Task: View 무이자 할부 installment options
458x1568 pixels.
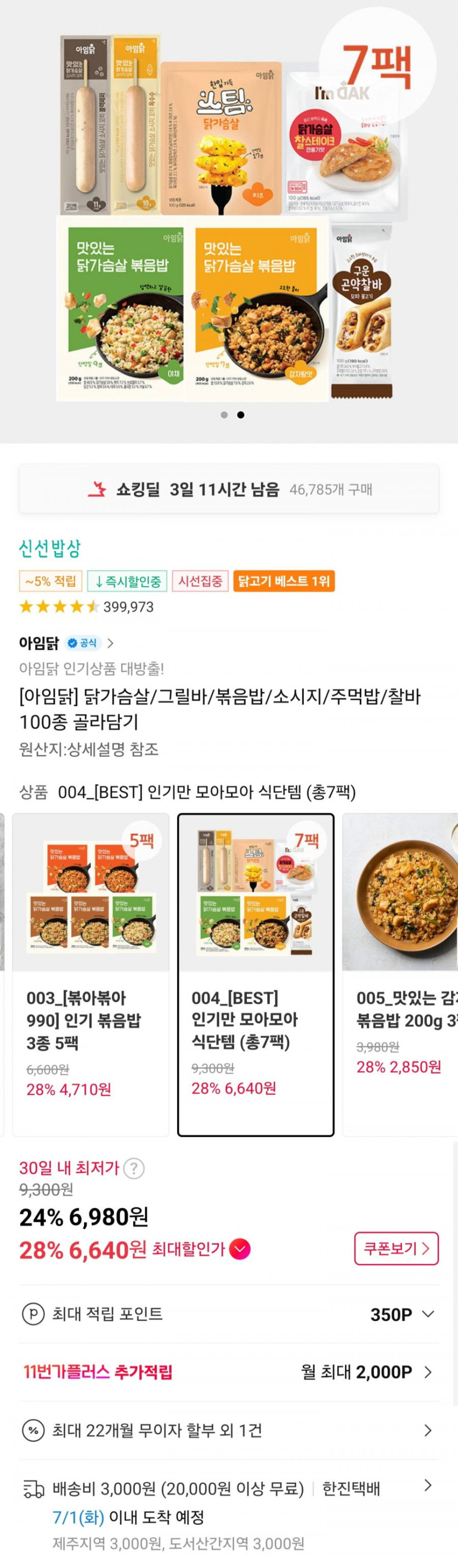Action: point(229,1430)
